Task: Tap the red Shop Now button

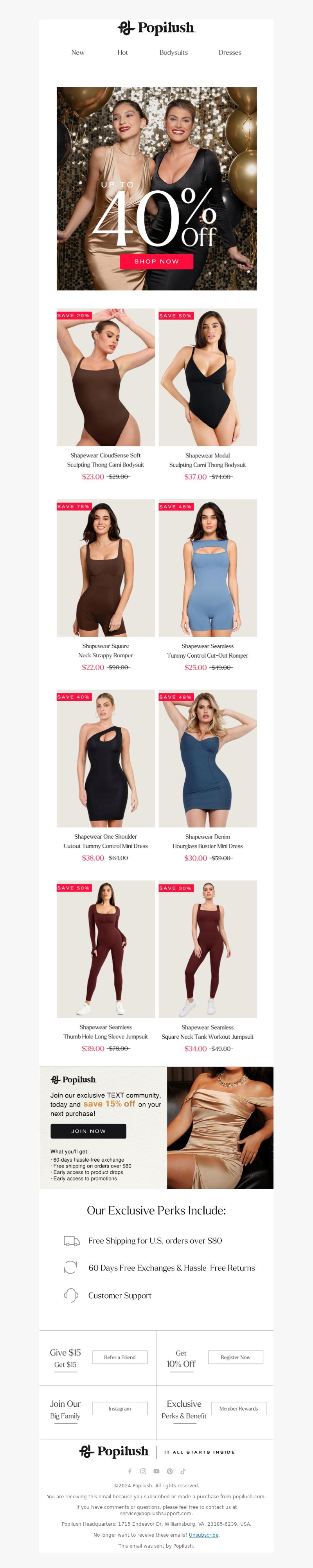Action: (x=156, y=261)
